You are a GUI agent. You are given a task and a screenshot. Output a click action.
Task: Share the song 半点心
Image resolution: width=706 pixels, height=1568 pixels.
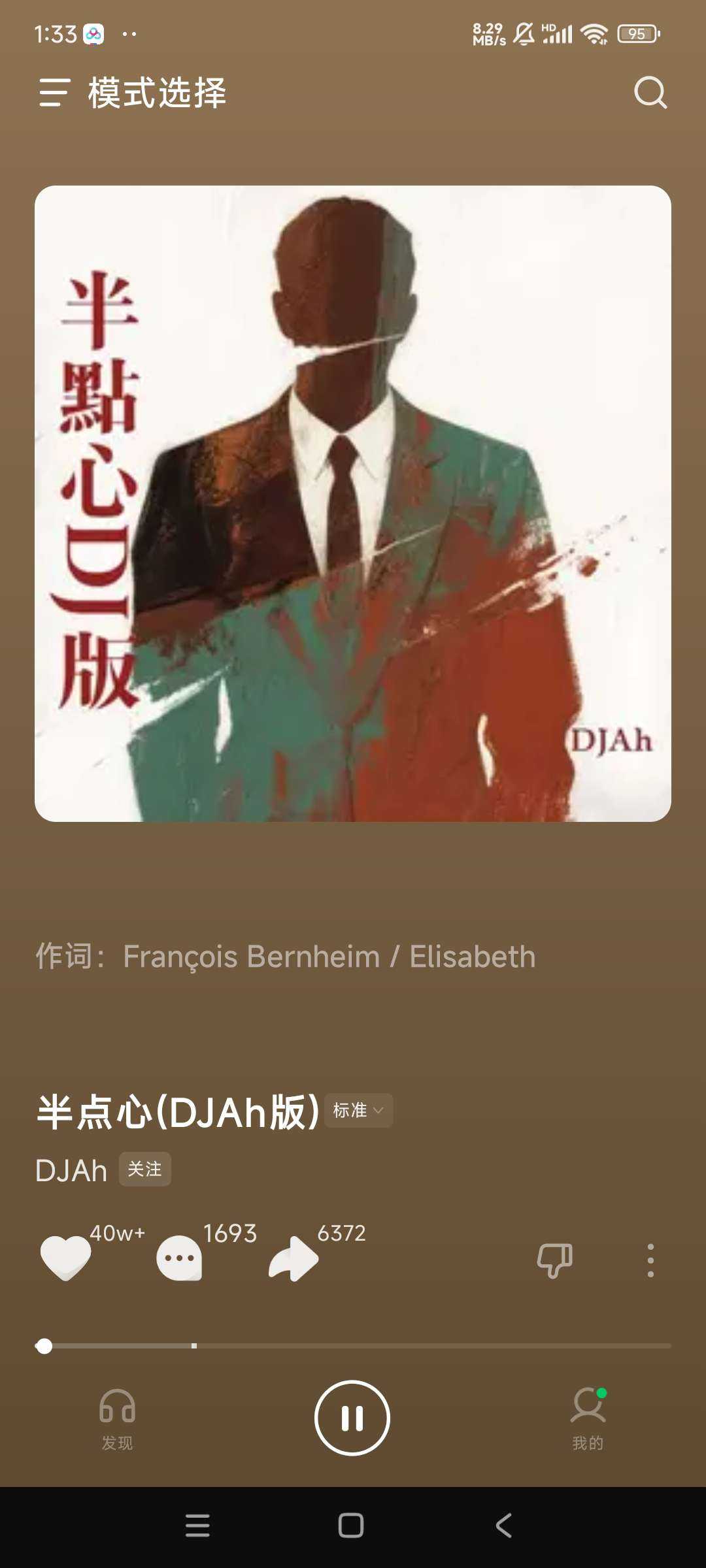(294, 1258)
